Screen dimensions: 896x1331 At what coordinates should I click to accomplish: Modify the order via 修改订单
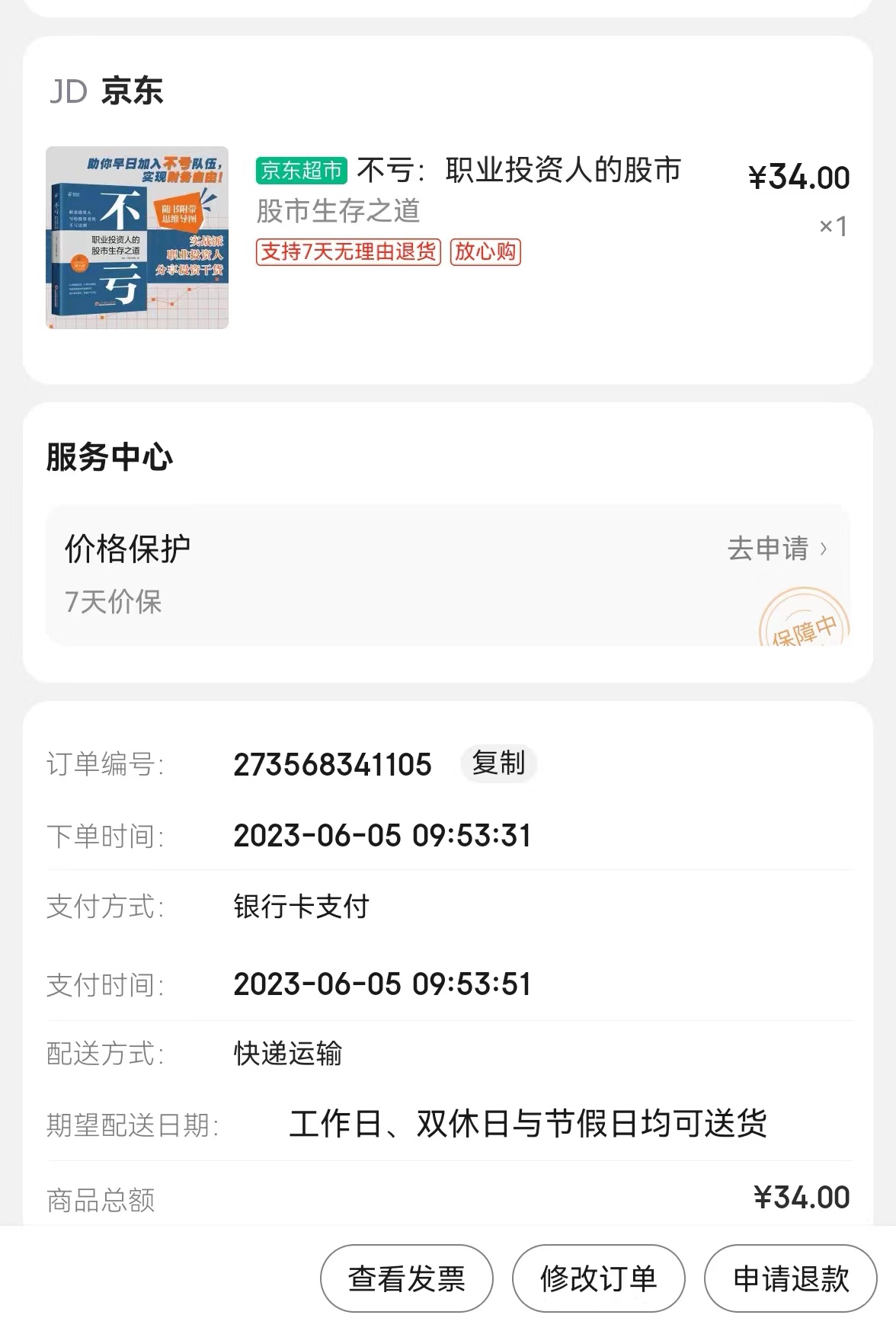pyautogui.click(x=598, y=1278)
